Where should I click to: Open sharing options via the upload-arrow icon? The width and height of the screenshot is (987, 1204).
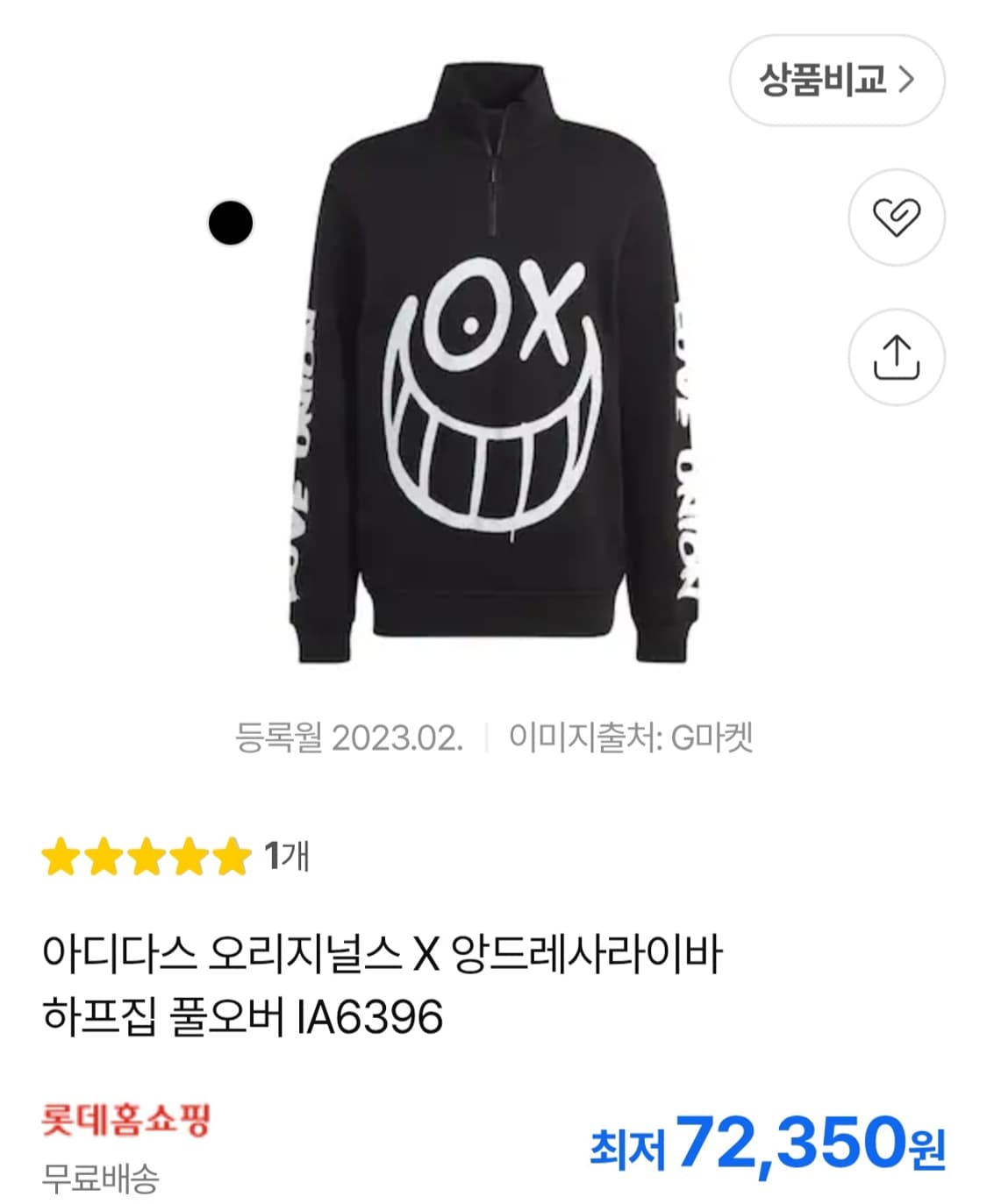tap(897, 356)
